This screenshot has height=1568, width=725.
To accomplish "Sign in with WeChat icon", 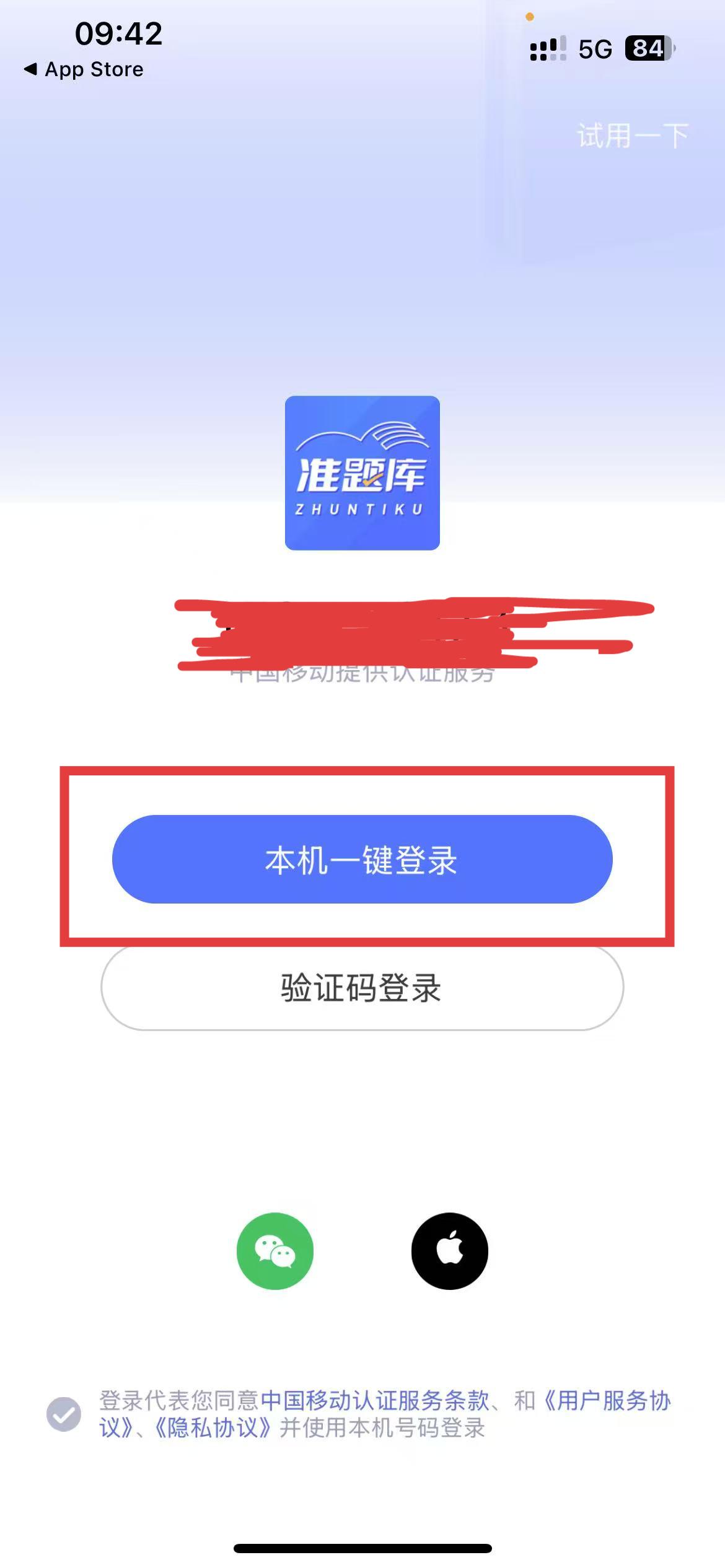I will tap(275, 1251).
